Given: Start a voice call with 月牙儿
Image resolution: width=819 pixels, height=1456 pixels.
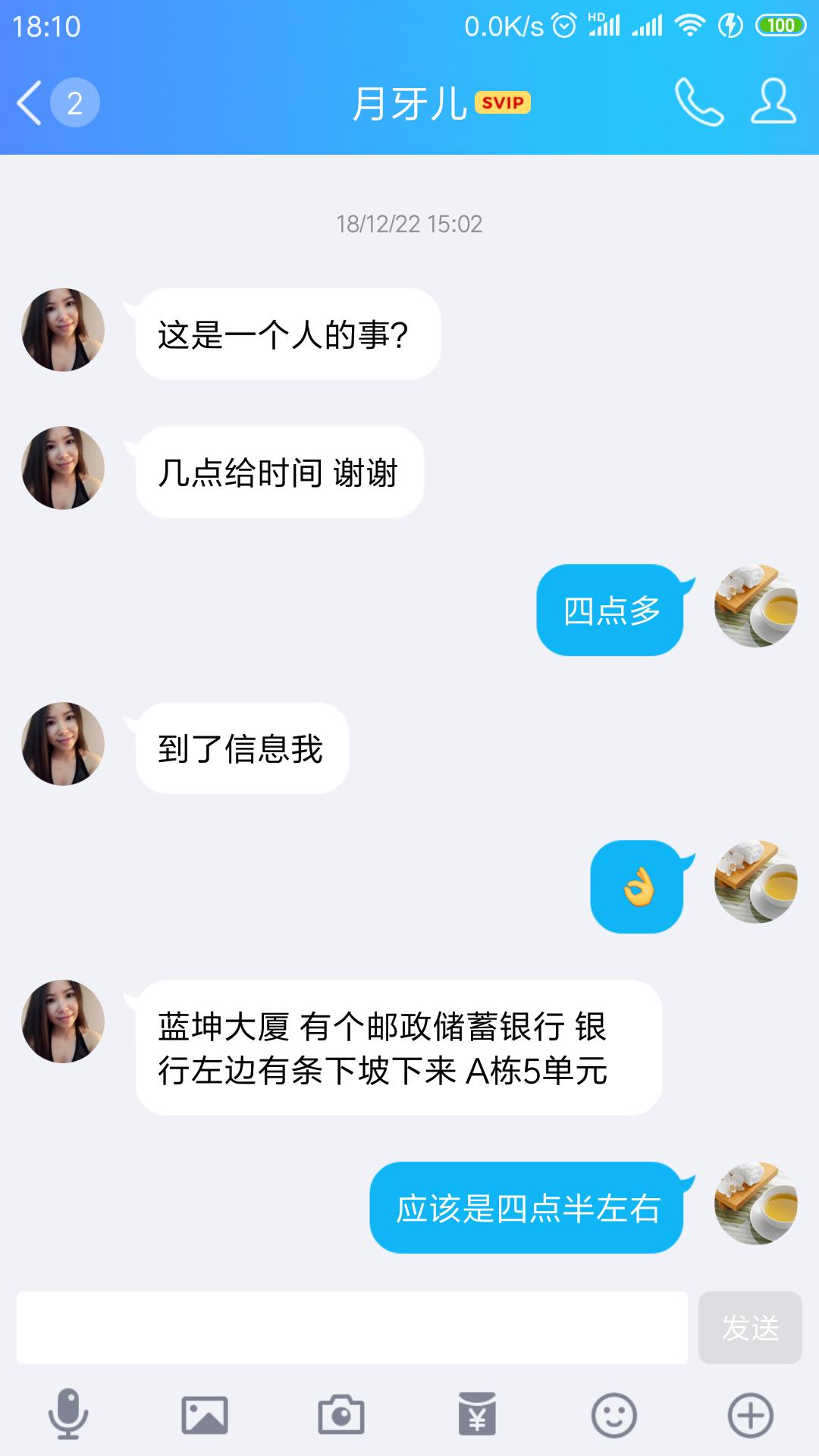Looking at the screenshot, I should click(698, 102).
